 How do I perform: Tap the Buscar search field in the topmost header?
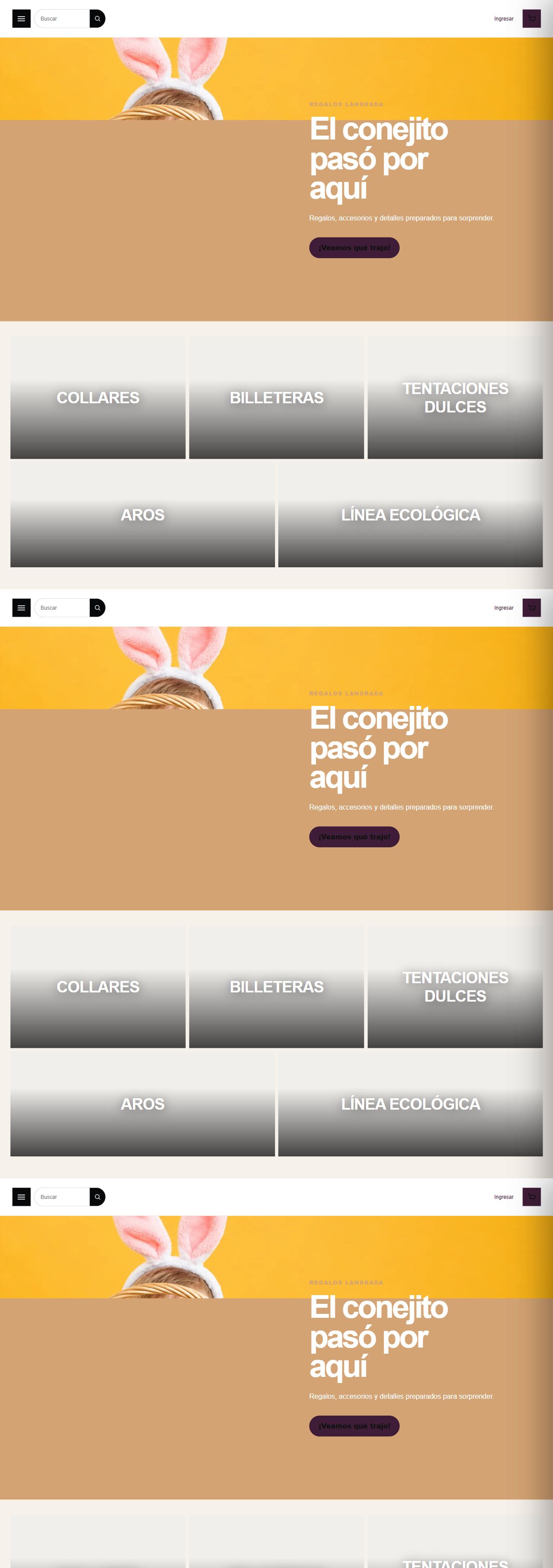point(62,19)
